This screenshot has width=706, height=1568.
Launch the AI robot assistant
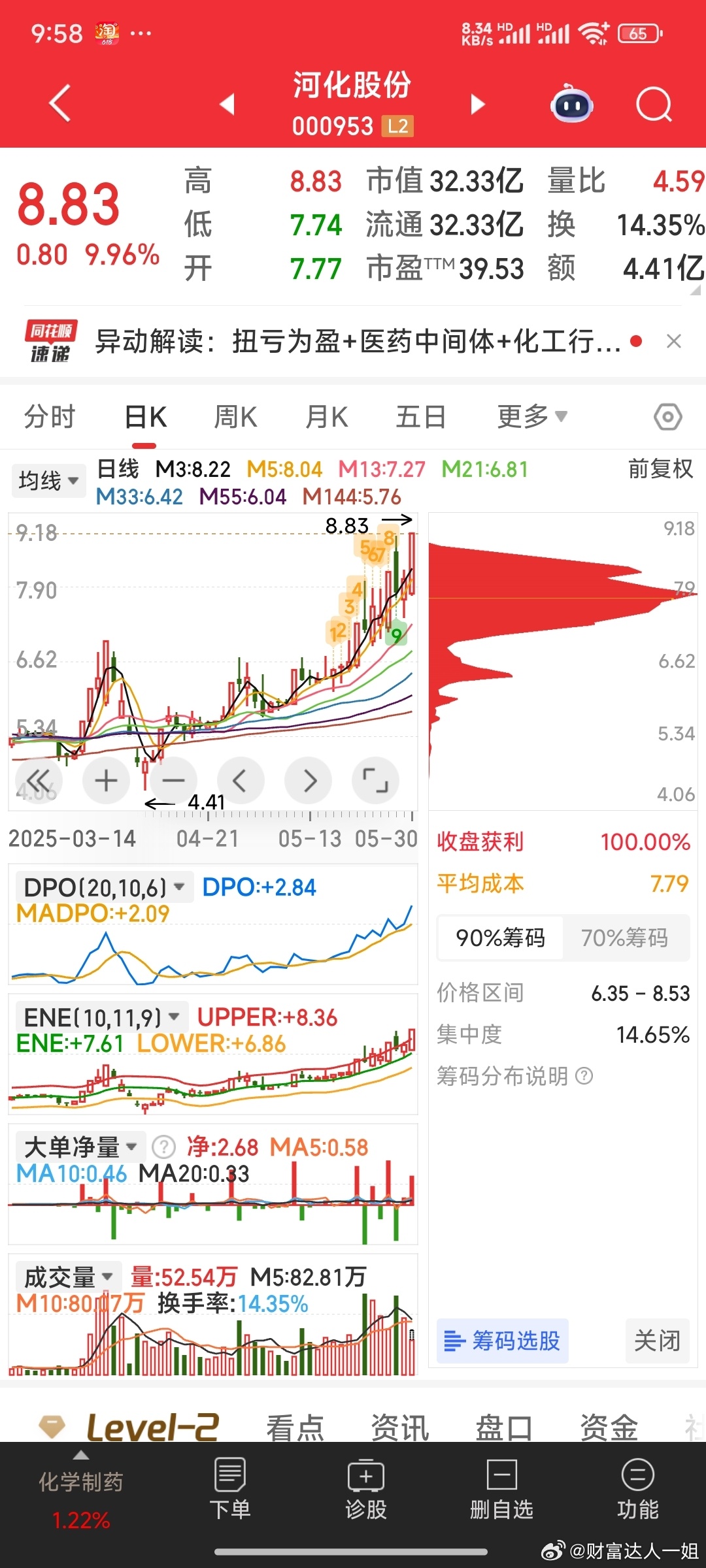[x=570, y=105]
